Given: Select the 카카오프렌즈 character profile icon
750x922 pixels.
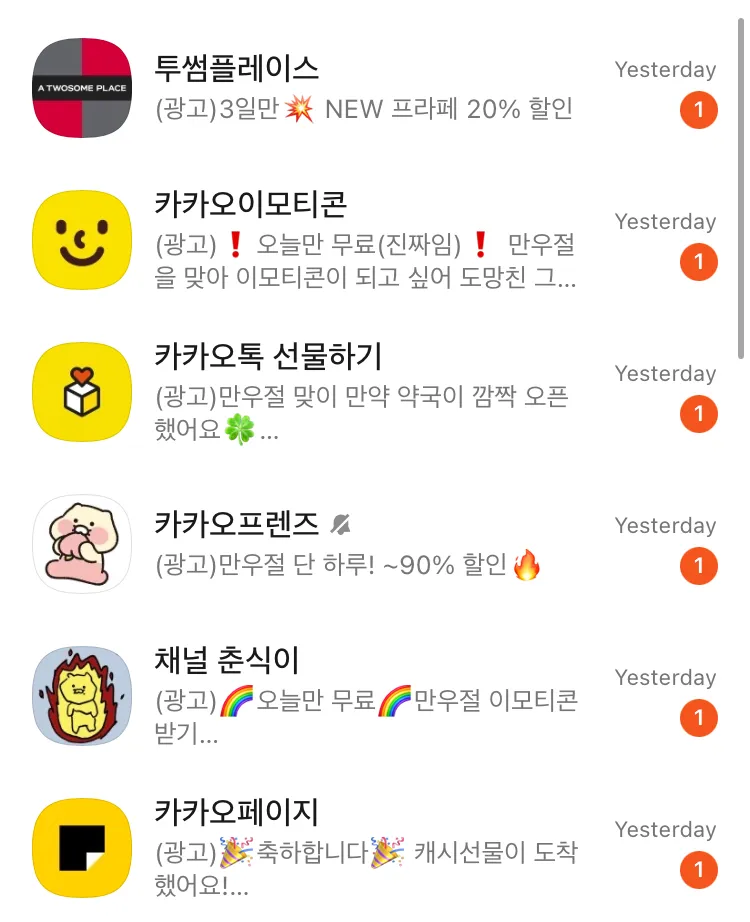Looking at the screenshot, I should 81,544.
